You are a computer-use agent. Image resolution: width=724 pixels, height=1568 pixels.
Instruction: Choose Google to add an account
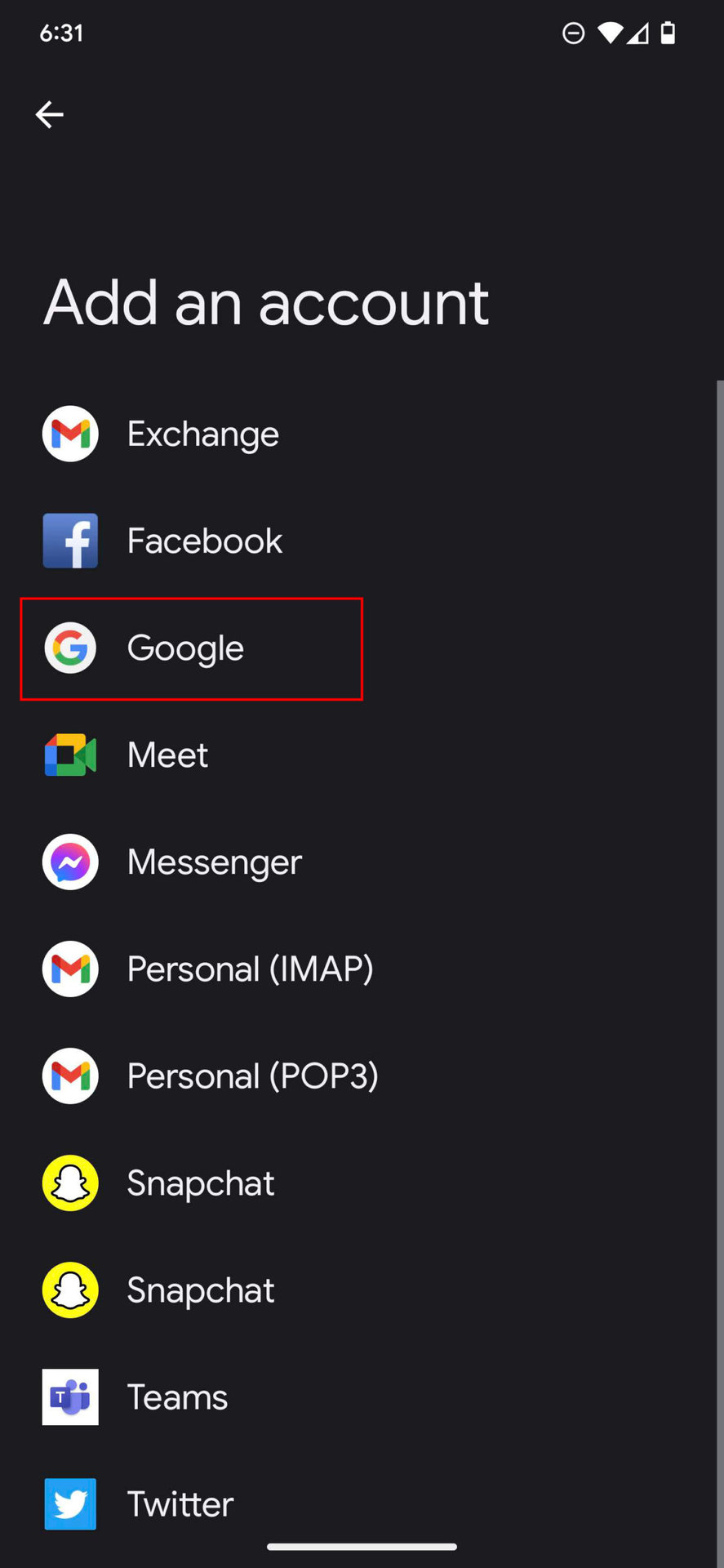362,648
